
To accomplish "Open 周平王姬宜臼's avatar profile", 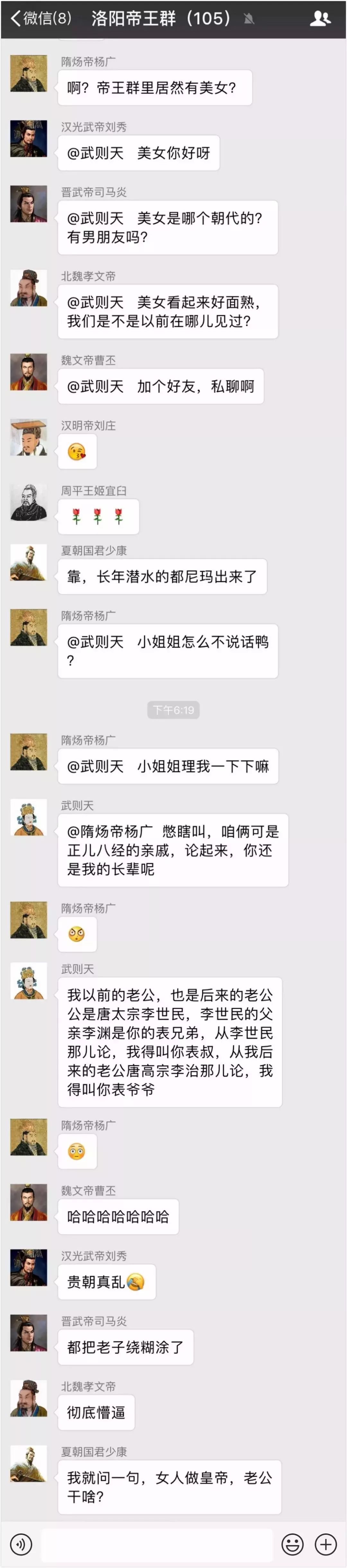I will (29, 502).
